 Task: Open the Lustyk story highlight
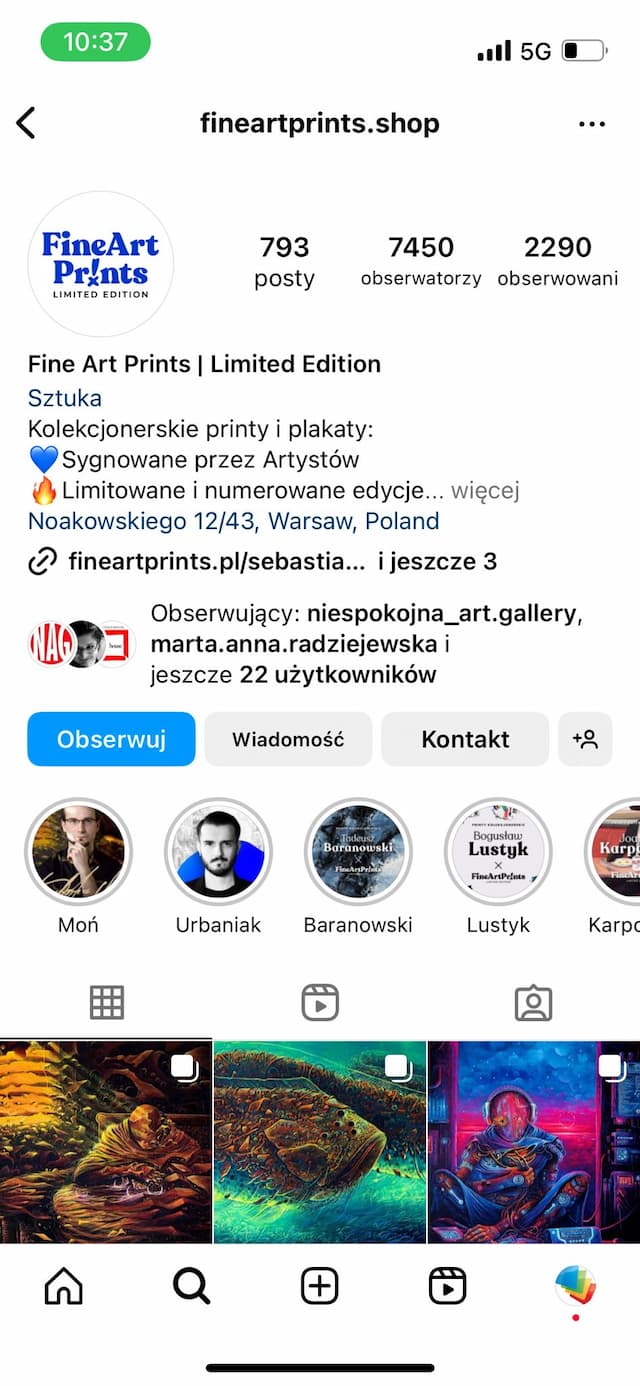(x=498, y=852)
